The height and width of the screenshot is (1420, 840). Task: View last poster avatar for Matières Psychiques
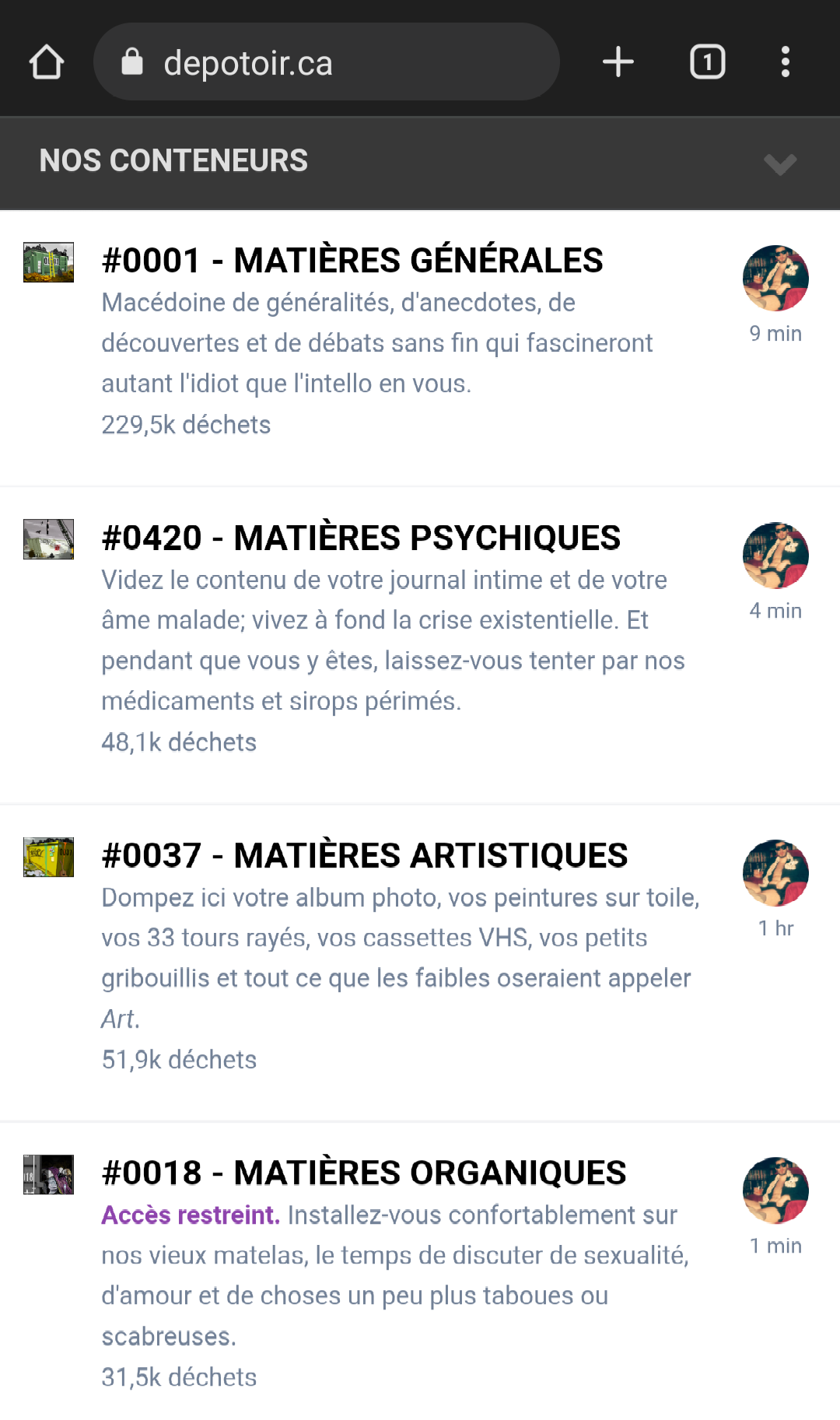775,555
